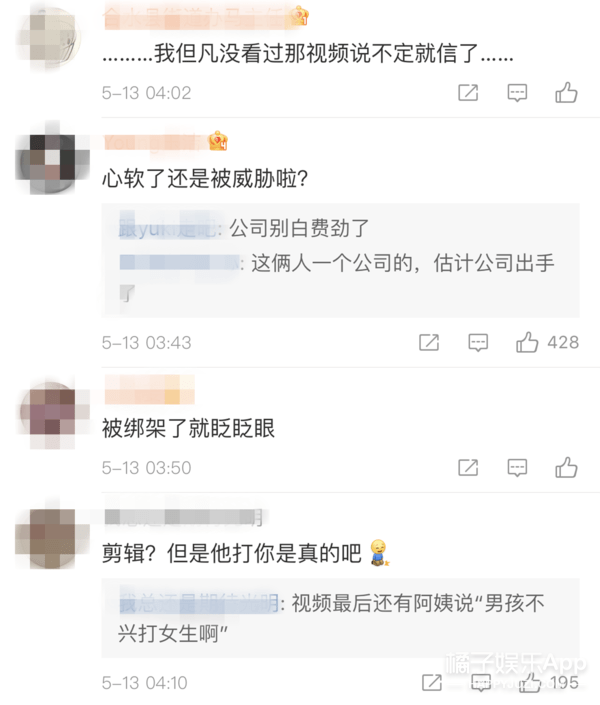The width and height of the screenshot is (600, 705).
Task: Like the comment posted at 5-13 04:02
Action: pyautogui.click(x=566, y=93)
